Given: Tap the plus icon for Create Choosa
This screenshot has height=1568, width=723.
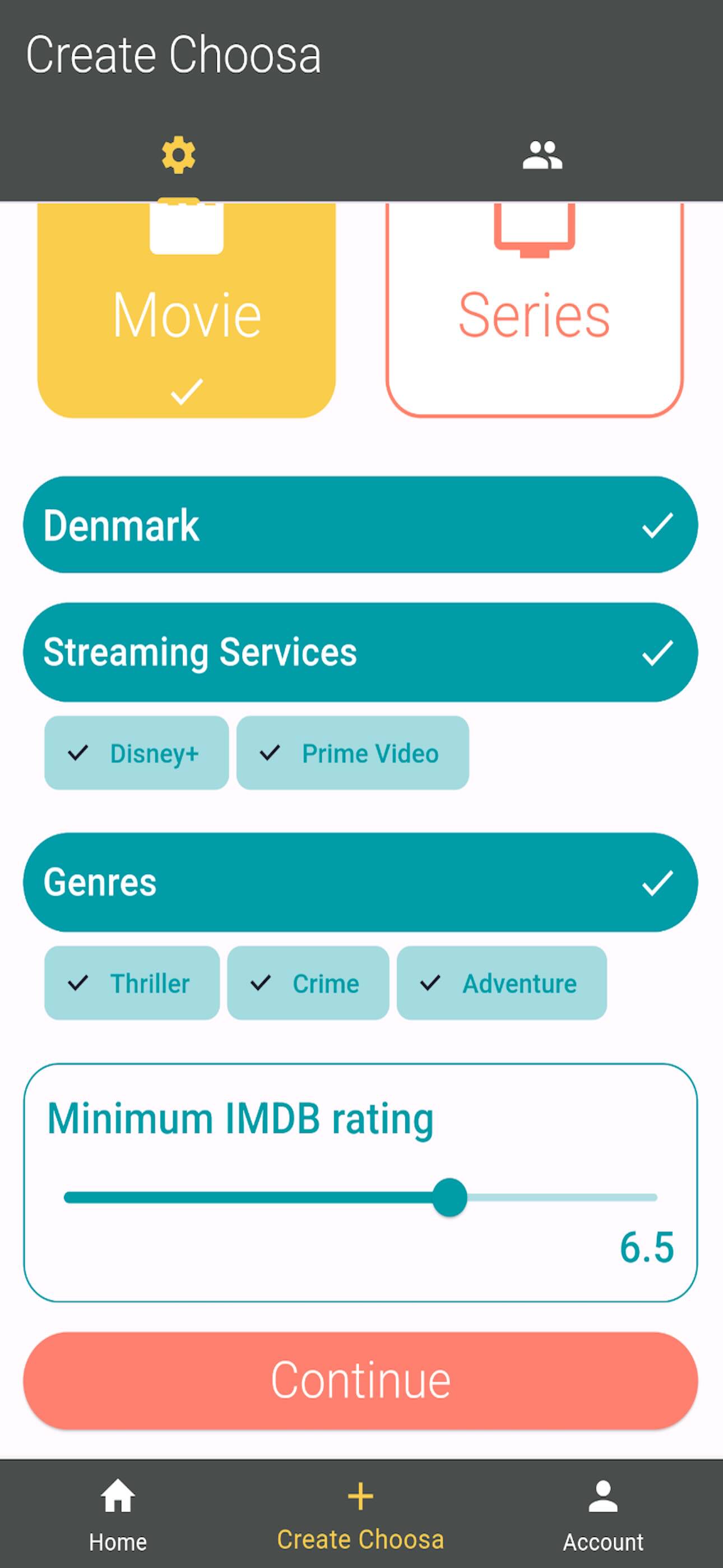Looking at the screenshot, I should coord(361,1497).
